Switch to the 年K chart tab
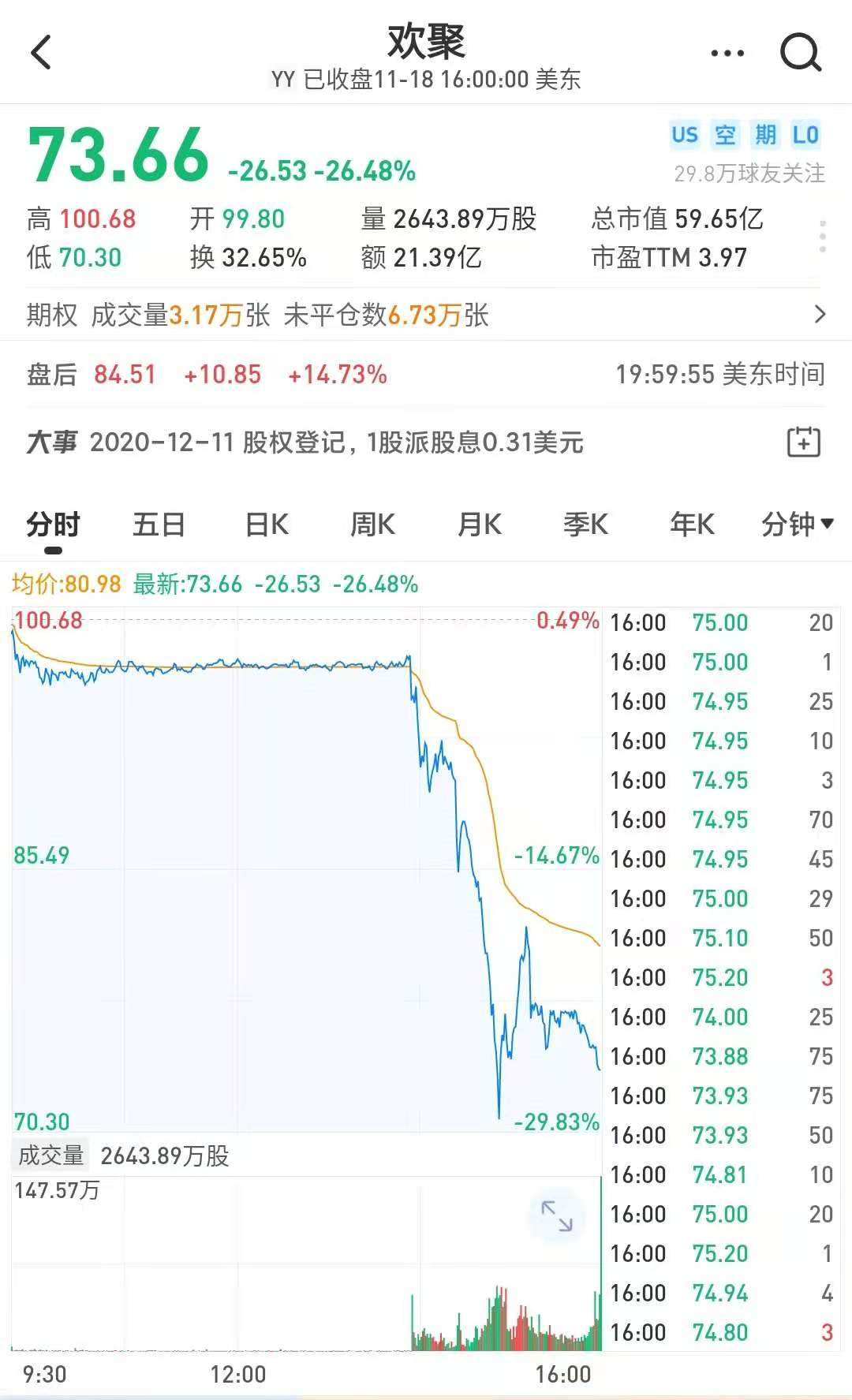The image size is (852, 1400). pyautogui.click(x=692, y=525)
